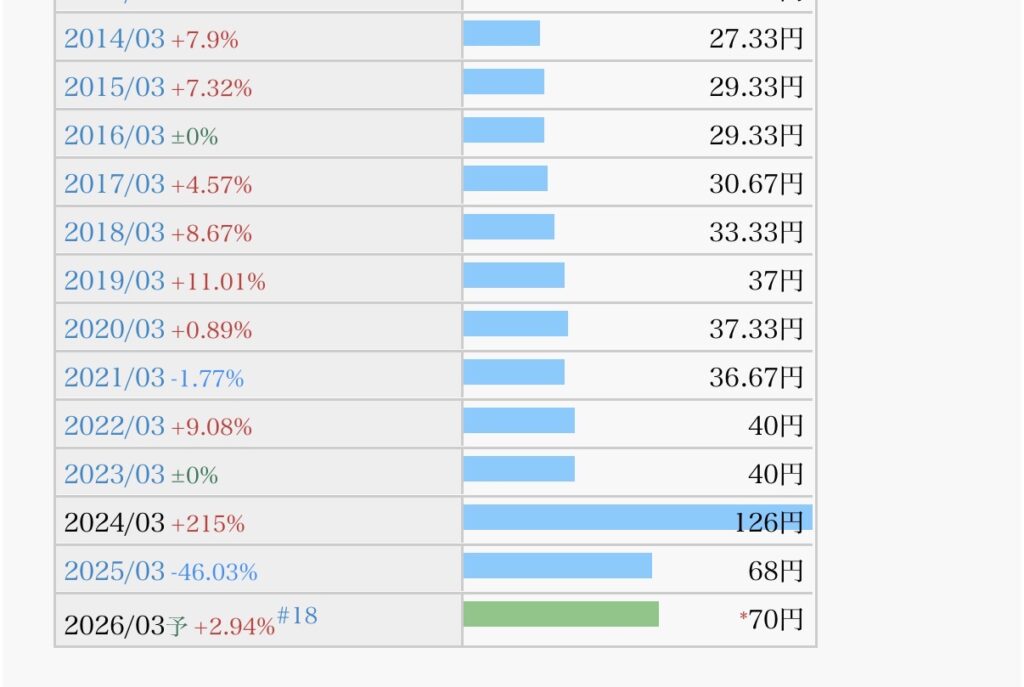Select the 2022/03 period link
The height and width of the screenshot is (687, 1024).
114,426
